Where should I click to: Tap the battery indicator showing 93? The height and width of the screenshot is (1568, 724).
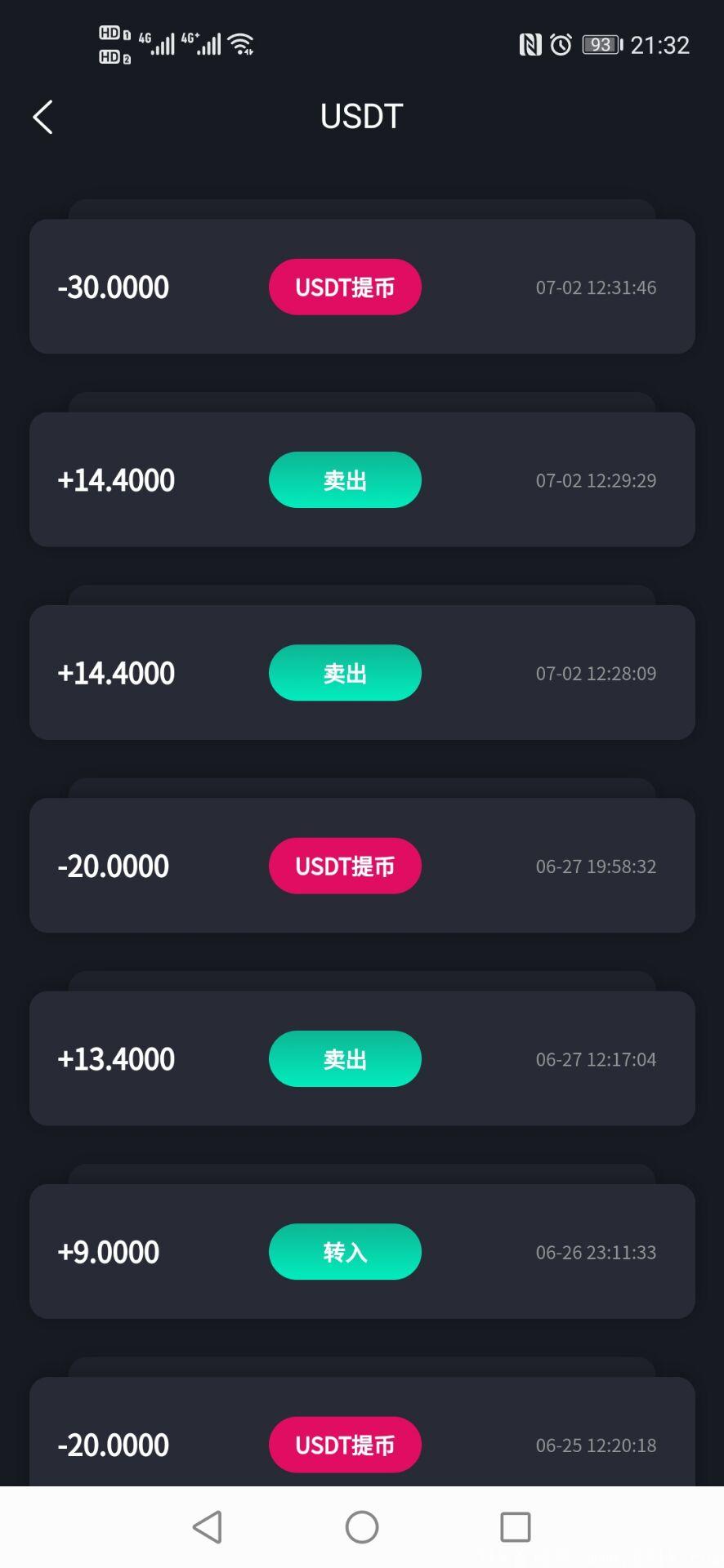(601, 45)
